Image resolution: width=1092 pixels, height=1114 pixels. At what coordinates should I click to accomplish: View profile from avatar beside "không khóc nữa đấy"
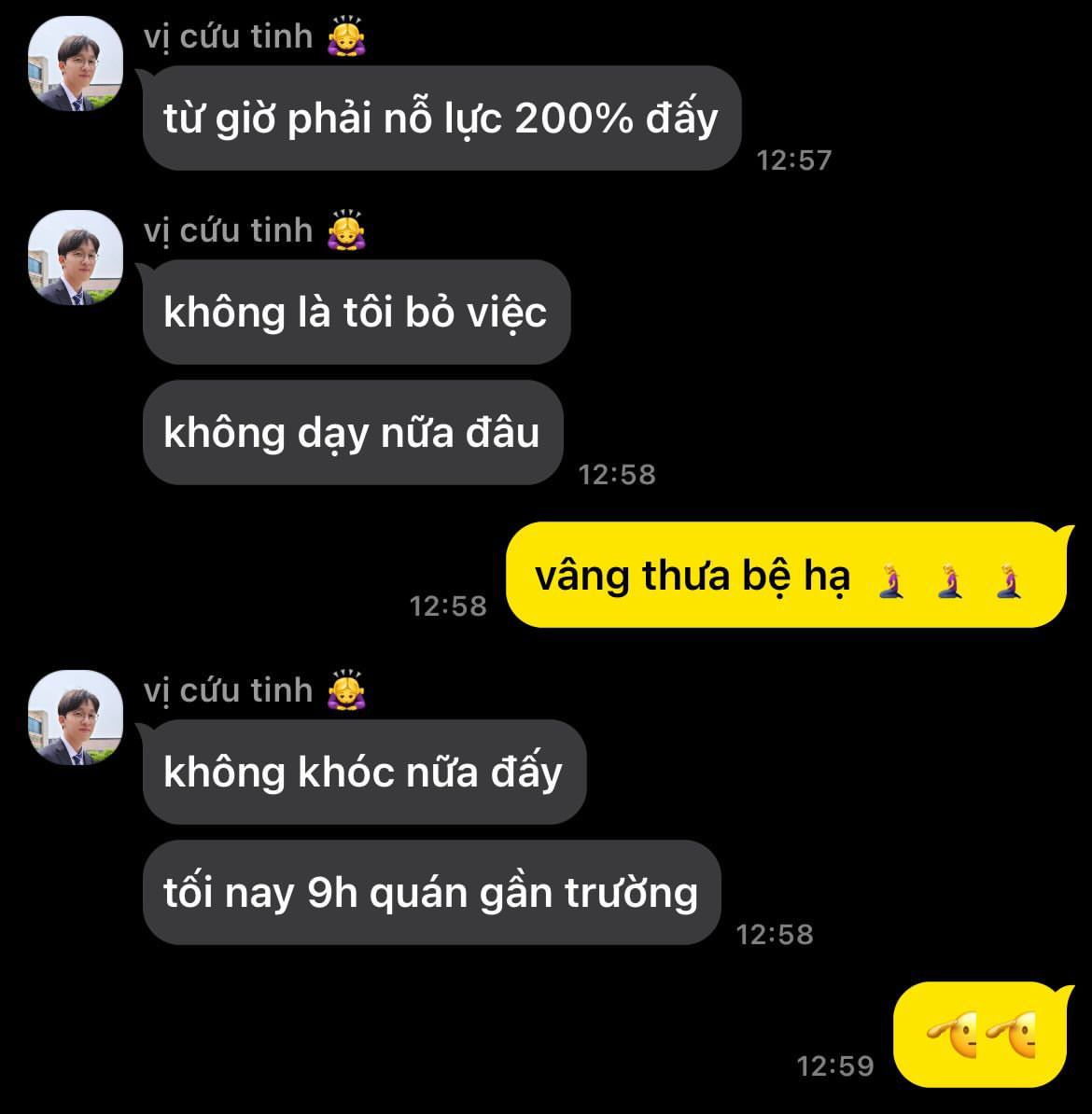76,717
